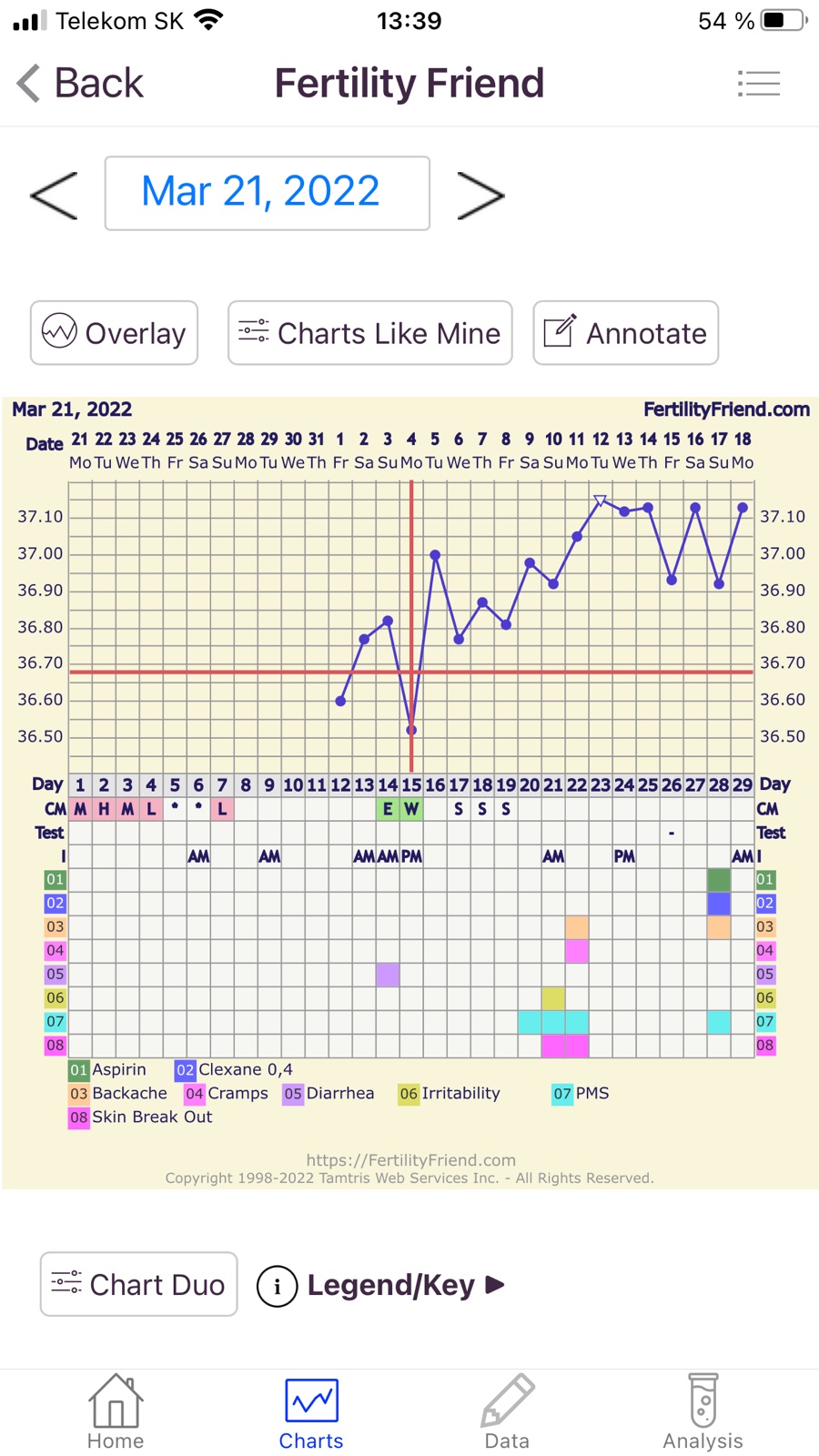Select the Charts tab

tap(311, 1411)
